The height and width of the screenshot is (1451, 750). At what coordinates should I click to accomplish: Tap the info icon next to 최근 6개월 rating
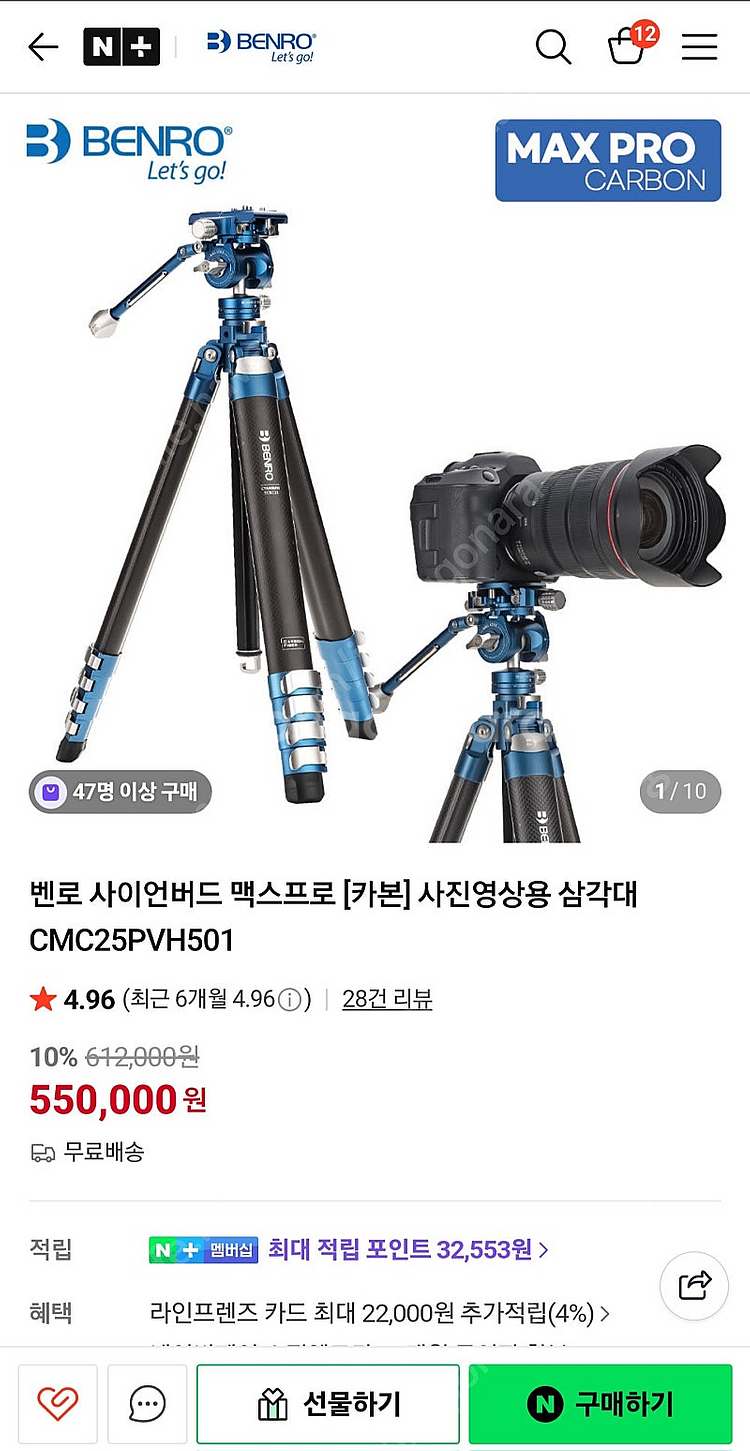(289, 999)
